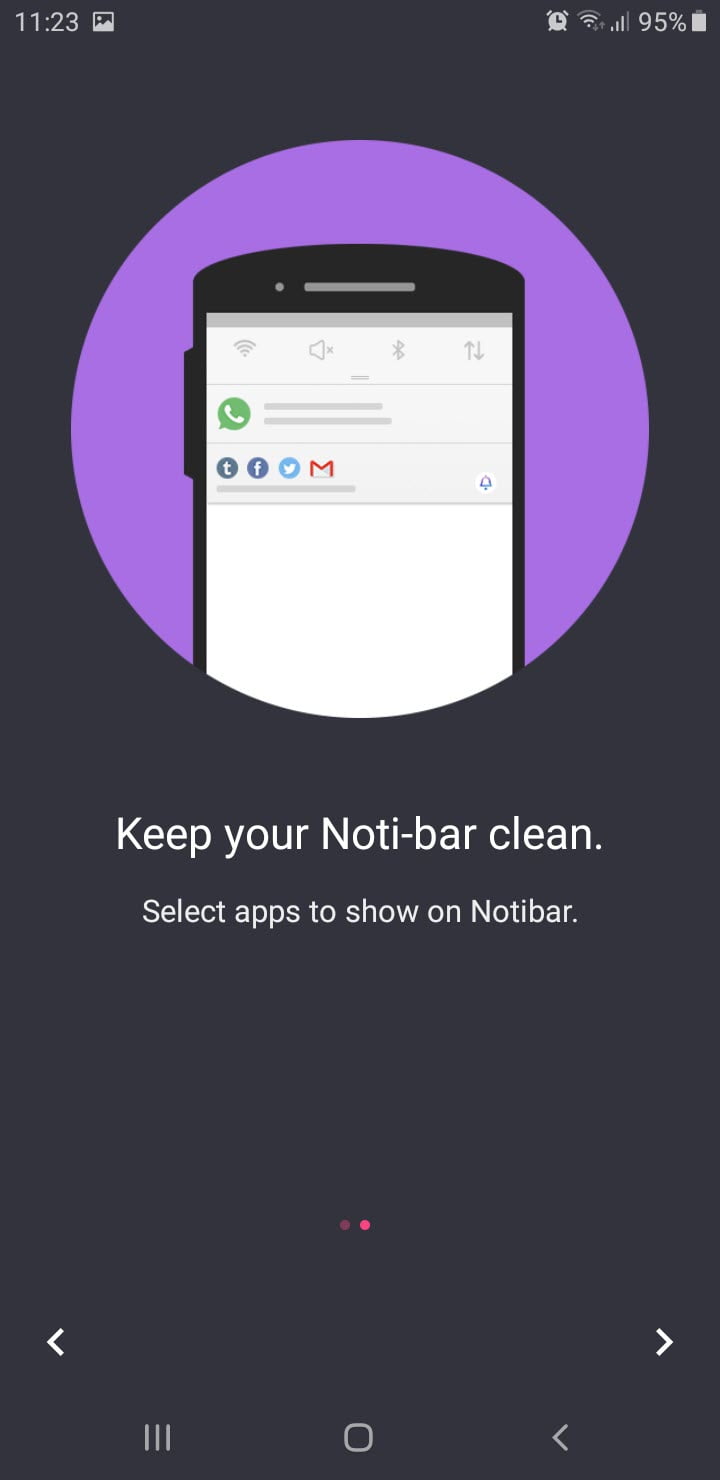Tap the page indicator dots

(x=355, y=1225)
